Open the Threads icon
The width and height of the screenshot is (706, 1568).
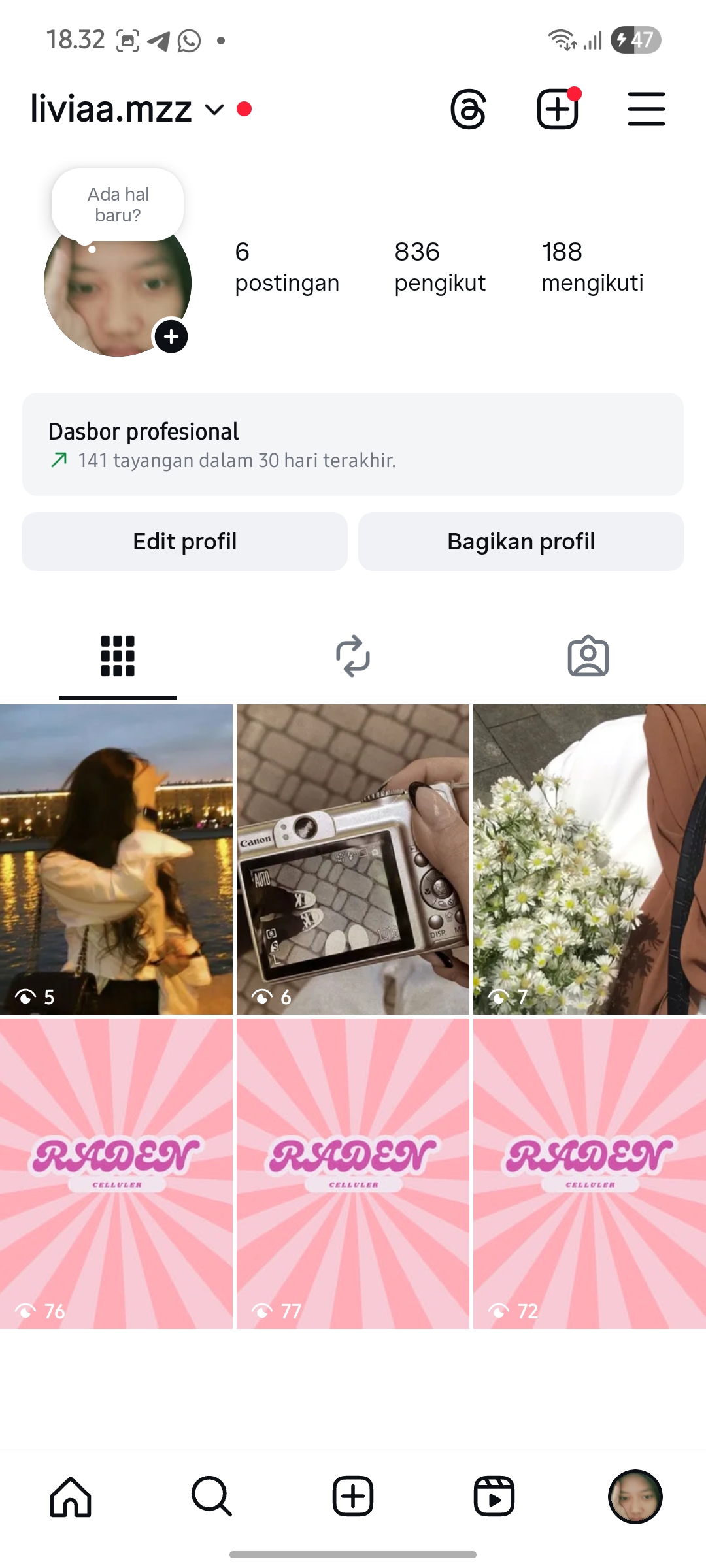pyautogui.click(x=468, y=109)
